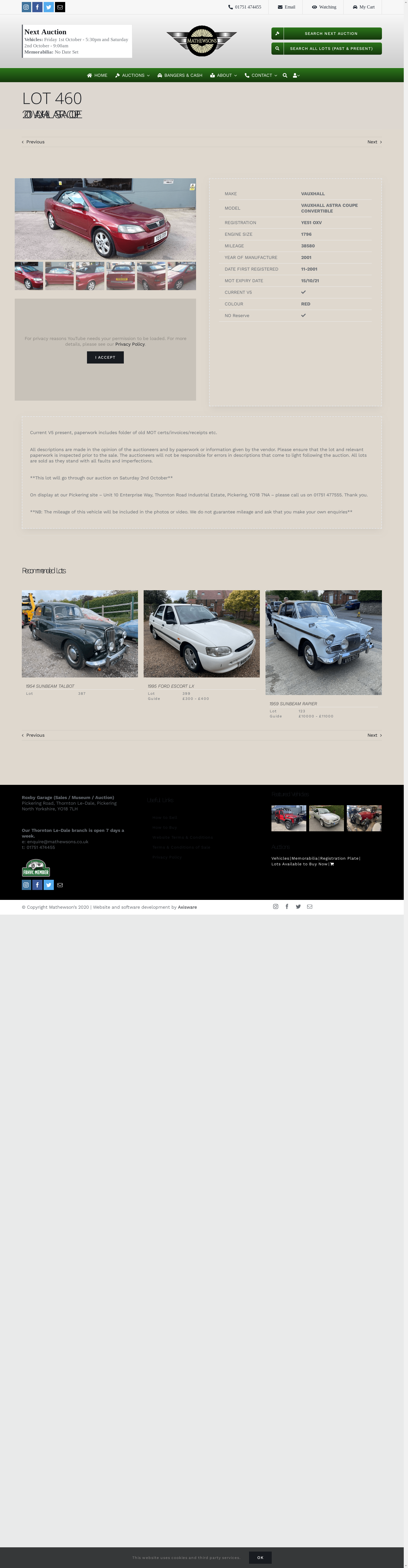Expand the About dropdown menu
This screenshot has height=1568, width=408.
pyautogui.click(x=224, y=75)
